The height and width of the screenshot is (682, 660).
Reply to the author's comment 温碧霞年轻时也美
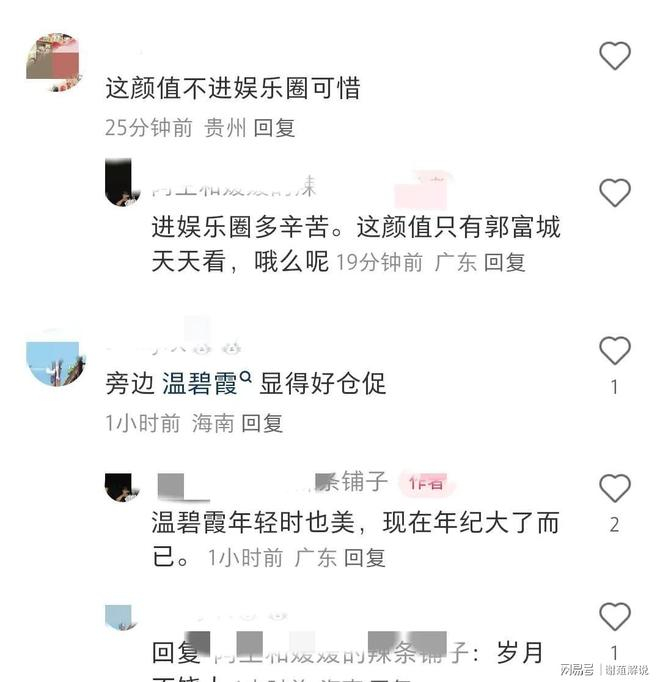coord(365,558)
